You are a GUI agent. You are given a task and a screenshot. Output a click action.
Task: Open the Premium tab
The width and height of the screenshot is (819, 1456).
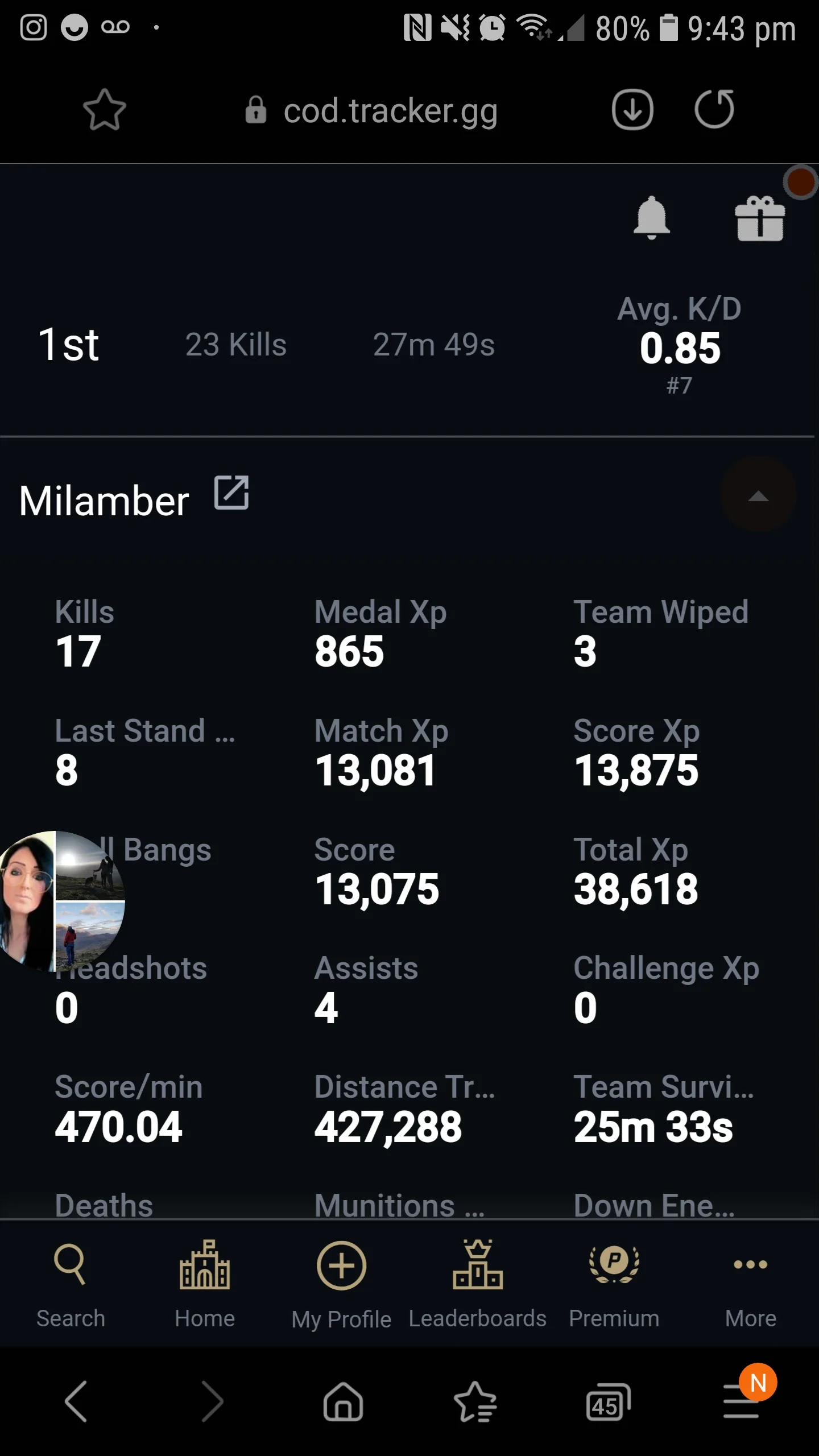[x=614, y=1285]
